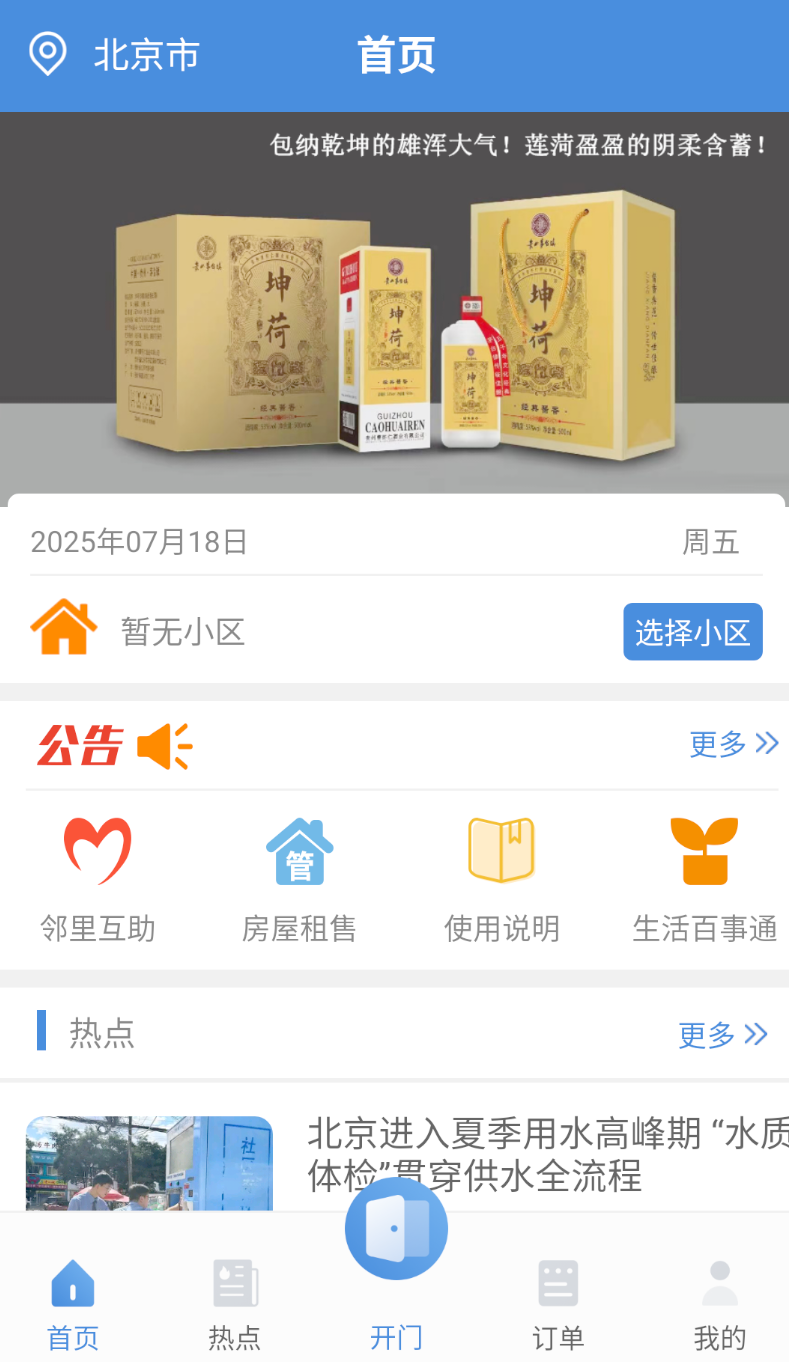Image resolution: width=789 pixels, height=1362 pixels.
Task: Switch to the 订单 tab
Action: click(558, 1305)
